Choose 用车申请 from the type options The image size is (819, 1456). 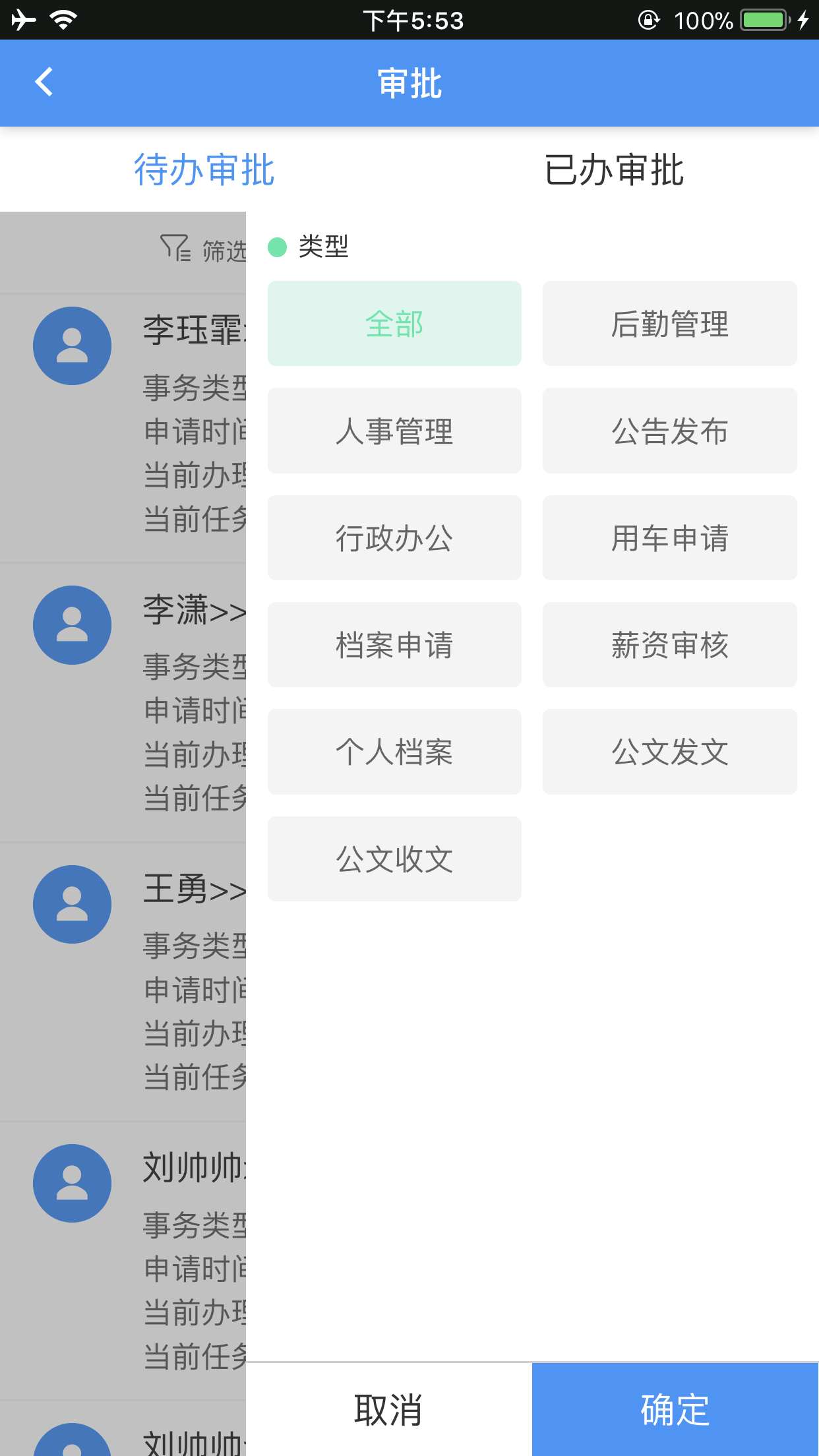point(669,538)
